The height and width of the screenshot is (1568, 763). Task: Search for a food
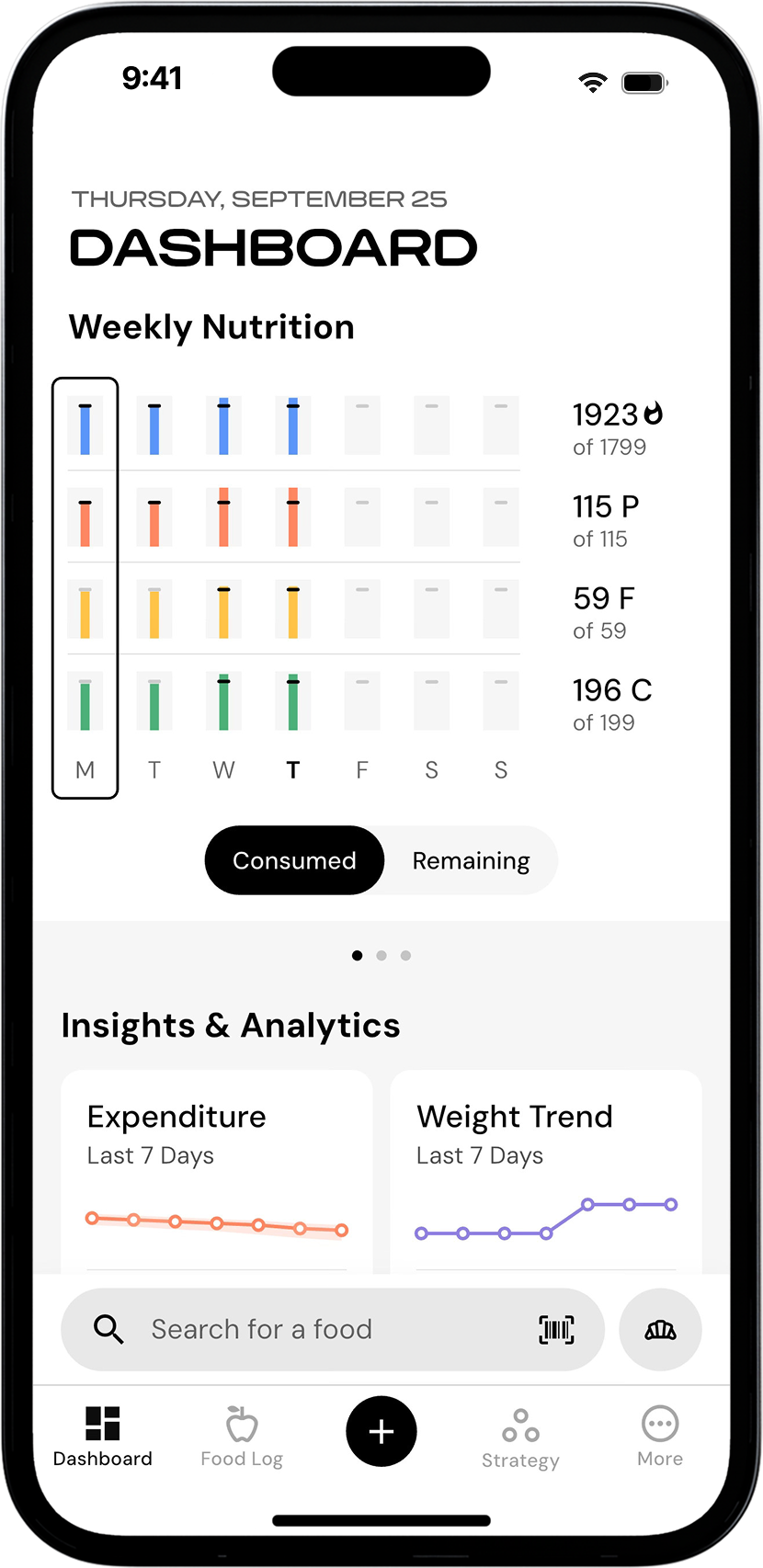(x=303, y=1329)
